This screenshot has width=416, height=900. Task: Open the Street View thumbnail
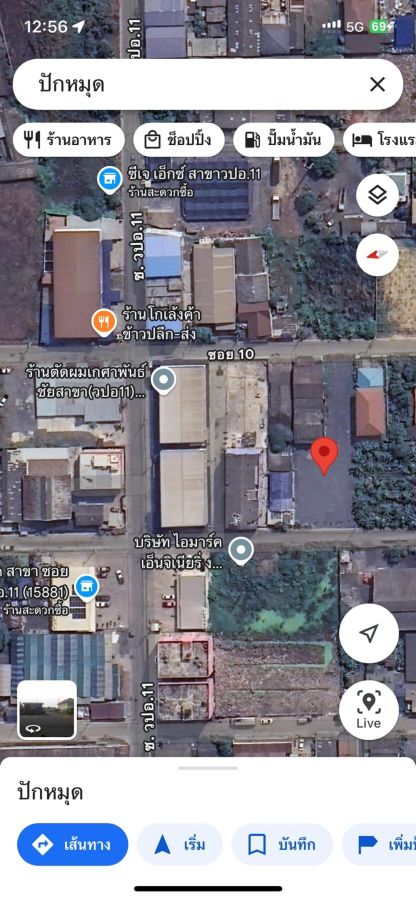46,710
